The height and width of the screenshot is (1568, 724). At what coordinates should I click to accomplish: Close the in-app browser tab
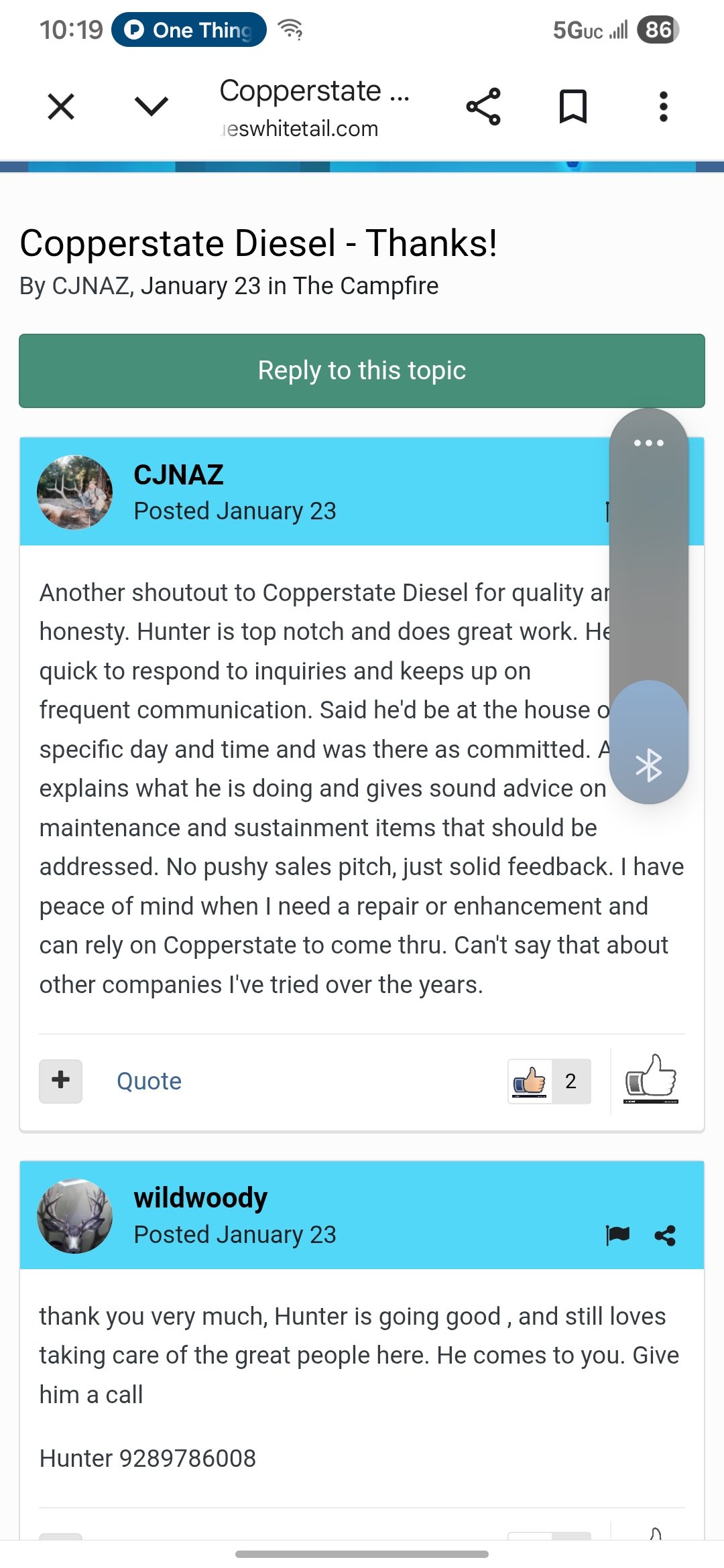[61, 107]
